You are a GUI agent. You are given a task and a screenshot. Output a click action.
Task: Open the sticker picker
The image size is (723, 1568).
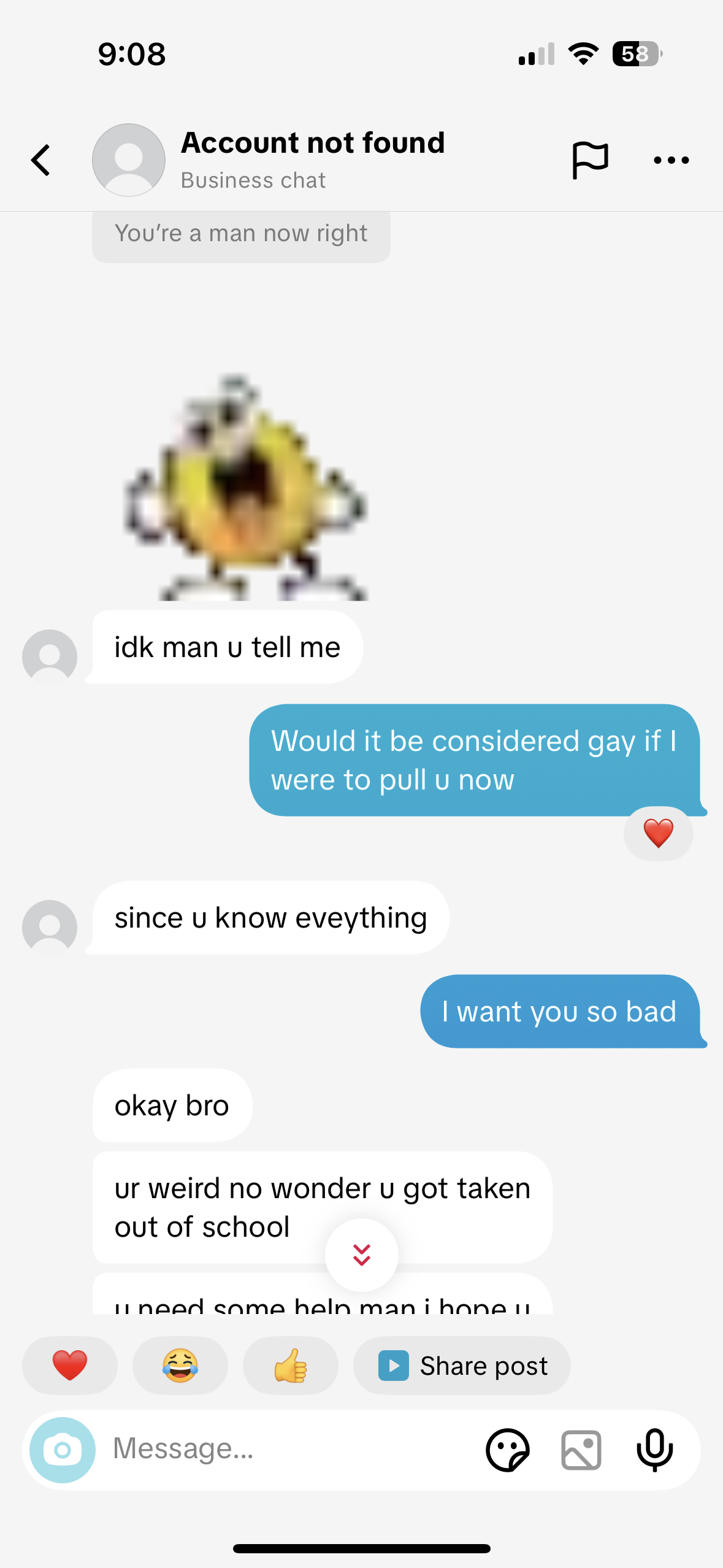point(507,1450)
